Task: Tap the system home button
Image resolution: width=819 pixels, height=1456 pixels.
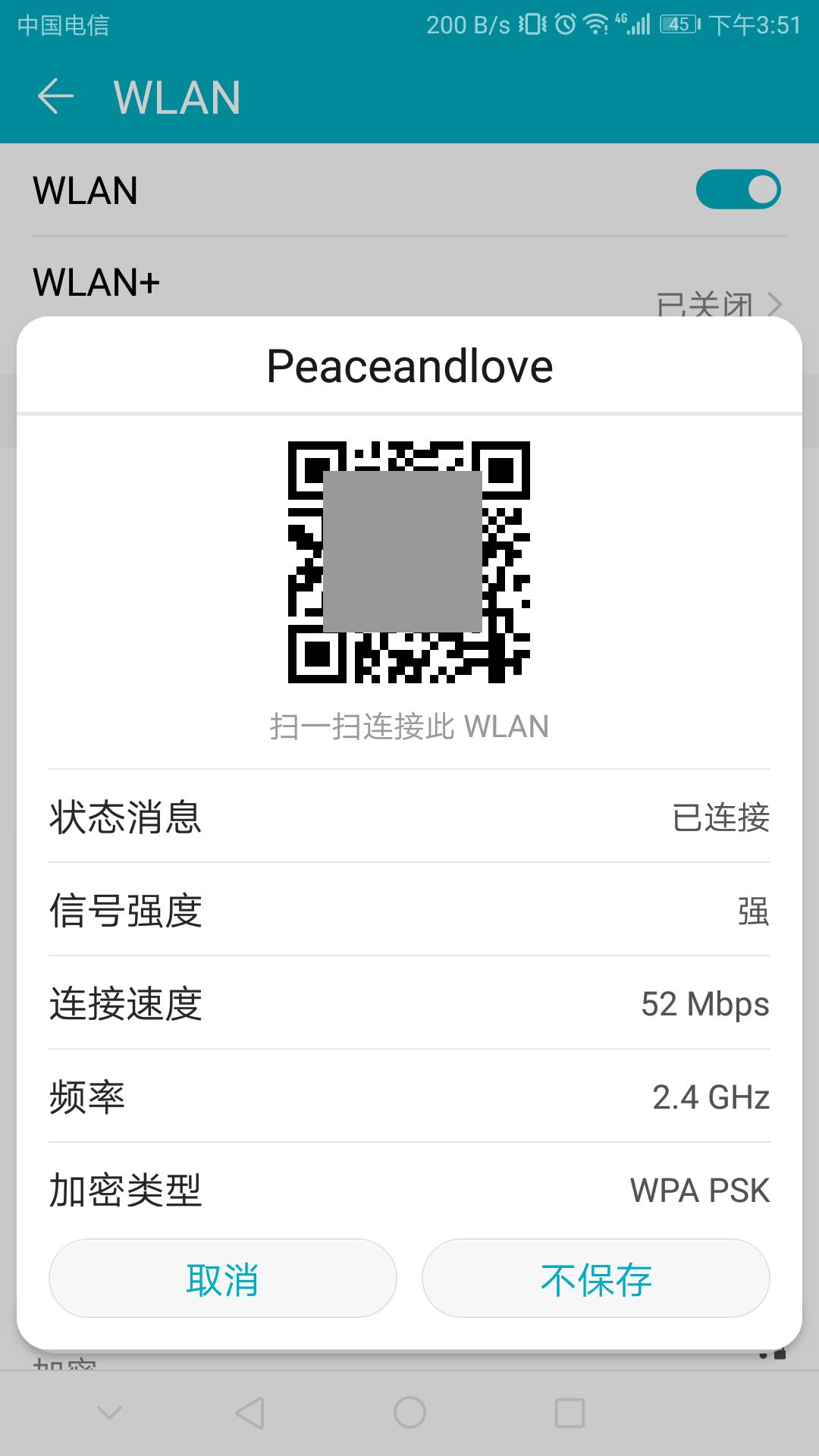Action: pos(409,1413)
